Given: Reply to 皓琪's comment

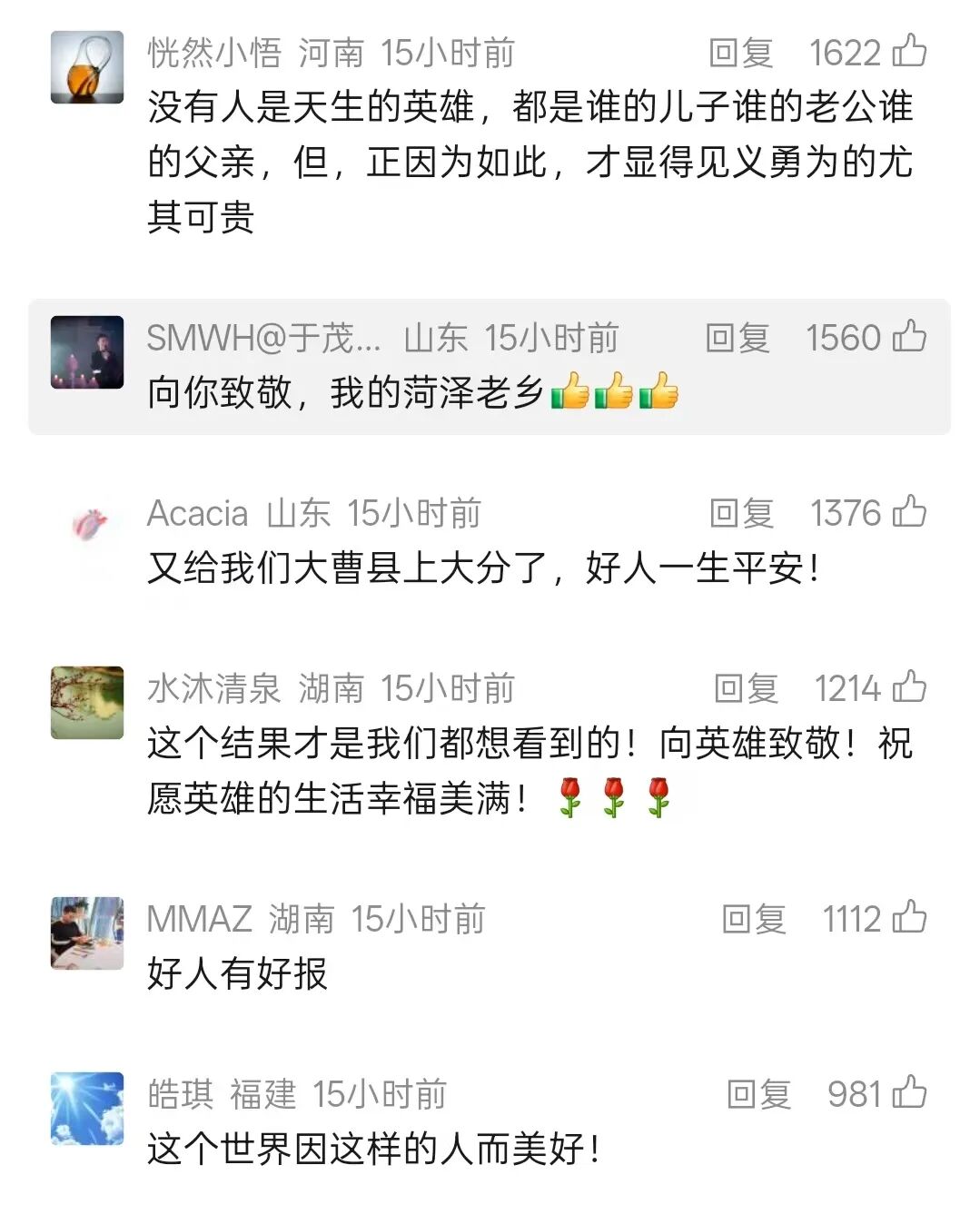Looking at the screenshot, I should pyautogui.click(x=757, y=1094).
